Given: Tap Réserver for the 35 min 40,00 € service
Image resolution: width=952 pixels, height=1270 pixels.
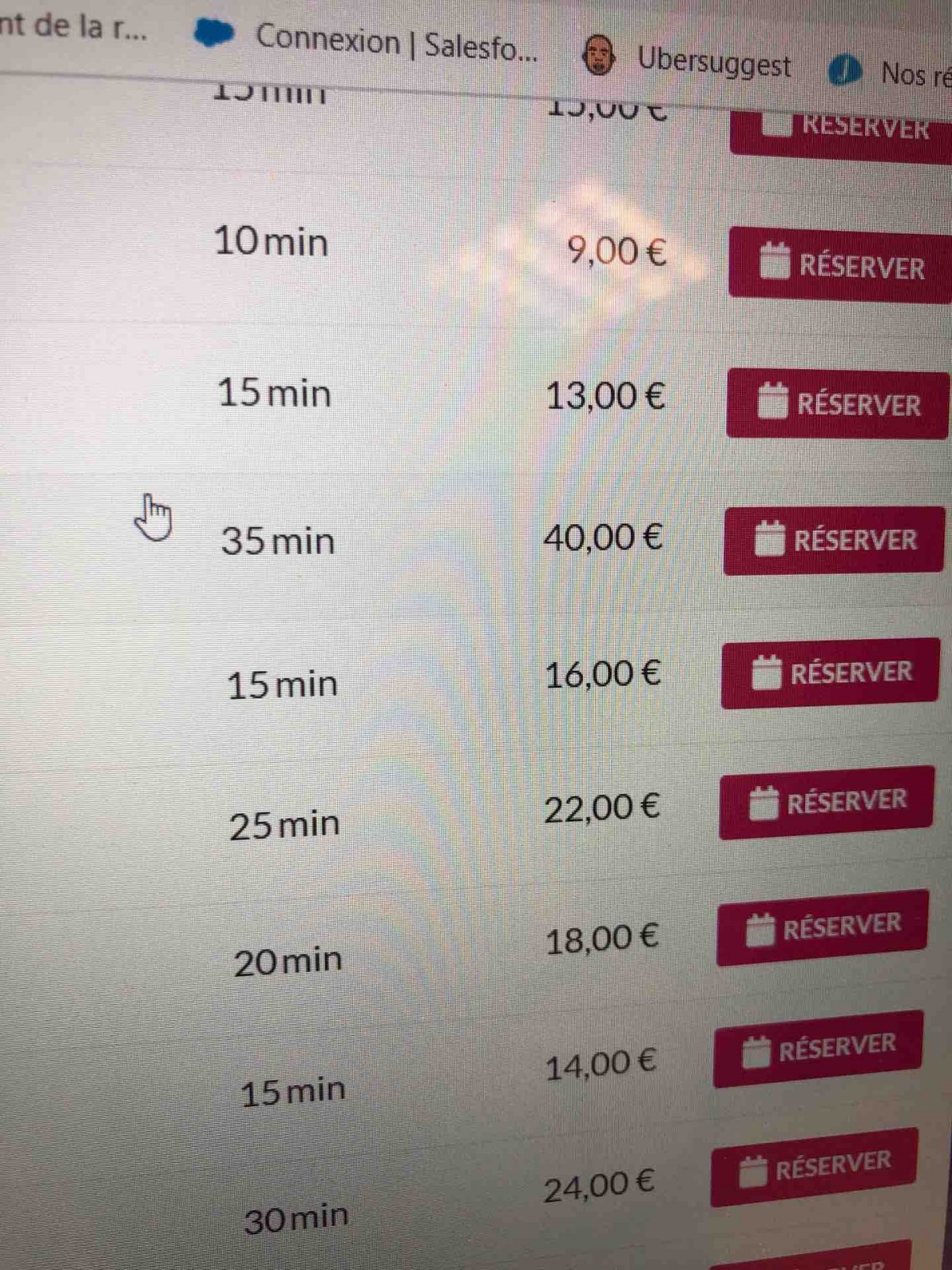Looking at the screenshot, I should [x=833, y=540].
